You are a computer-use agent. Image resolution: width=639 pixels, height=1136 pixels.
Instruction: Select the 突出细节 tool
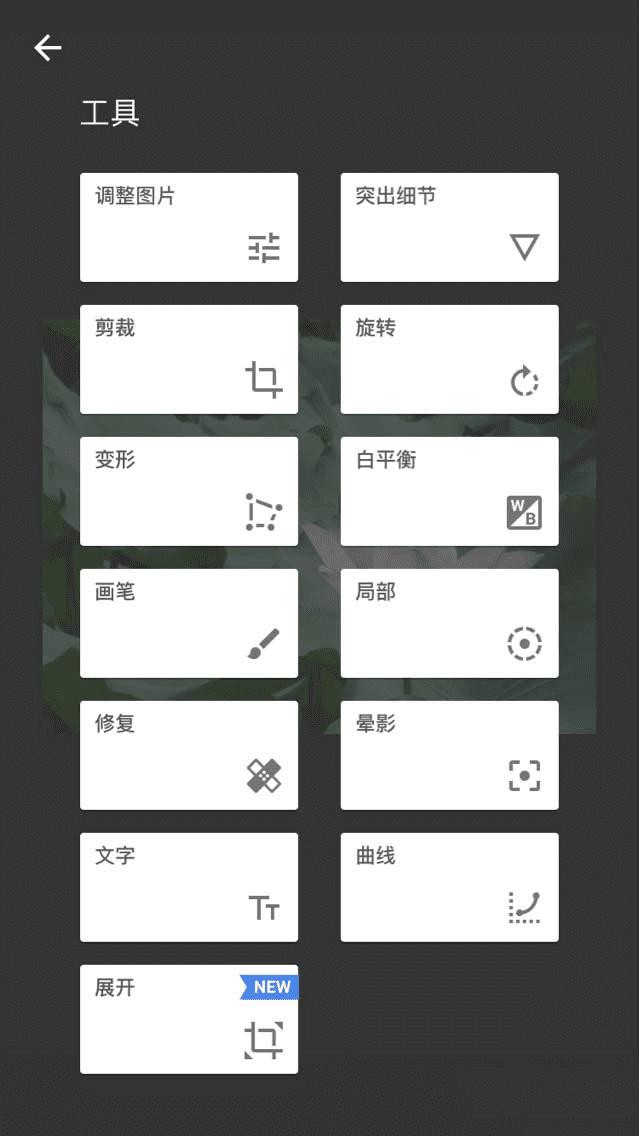[449, 227]
